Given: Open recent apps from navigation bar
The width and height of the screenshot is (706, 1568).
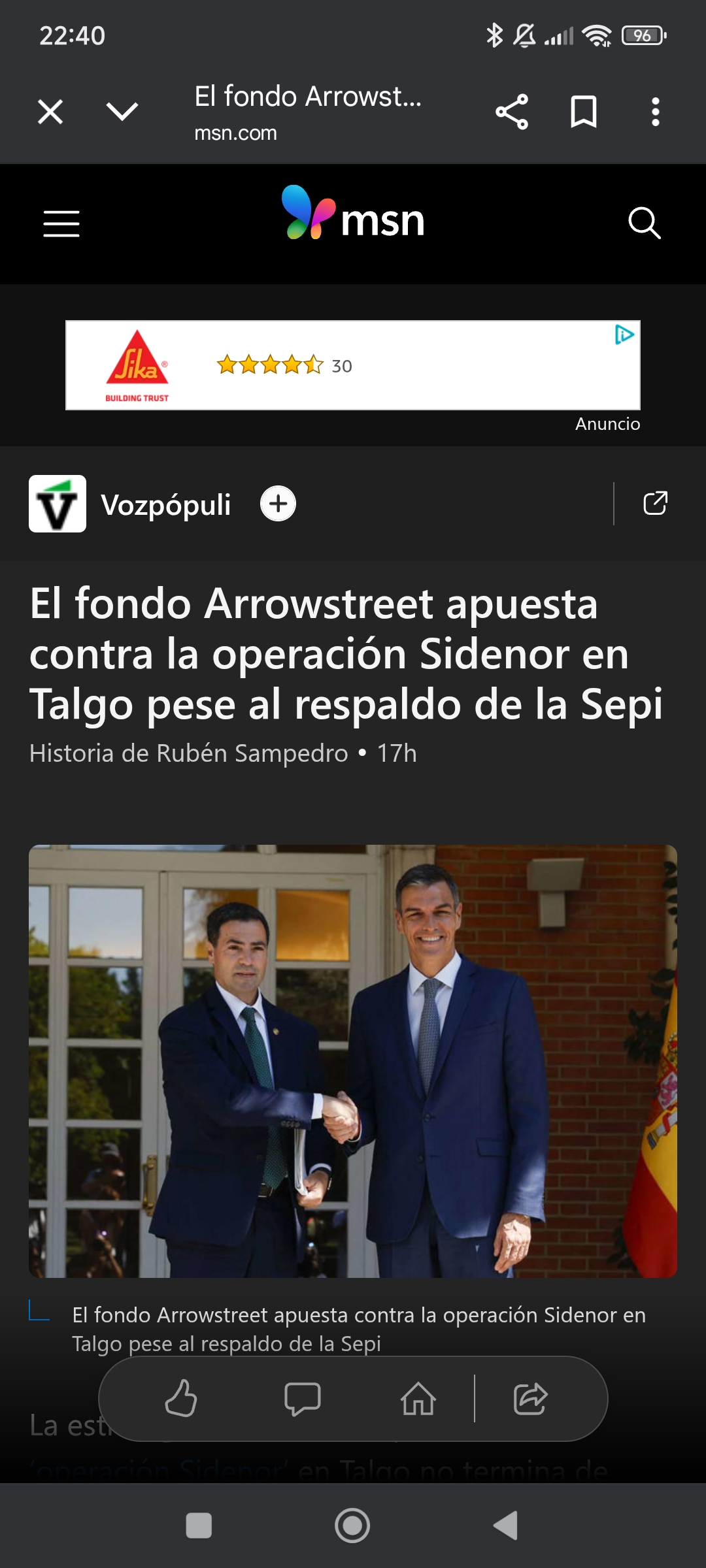Looking at the screenshot, I should click(x=199, y=1526).
